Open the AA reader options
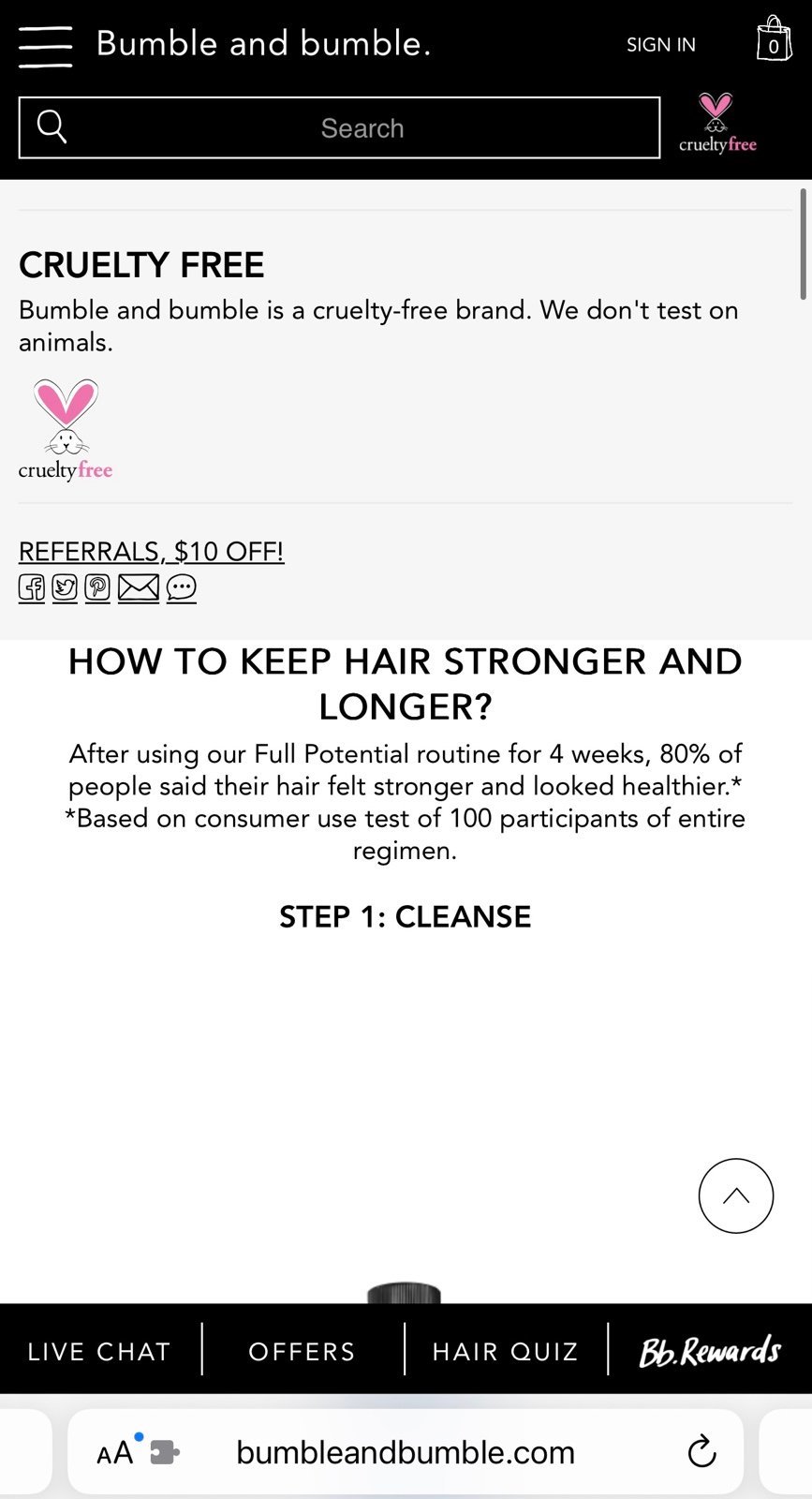 click(x=116, y=1452)
